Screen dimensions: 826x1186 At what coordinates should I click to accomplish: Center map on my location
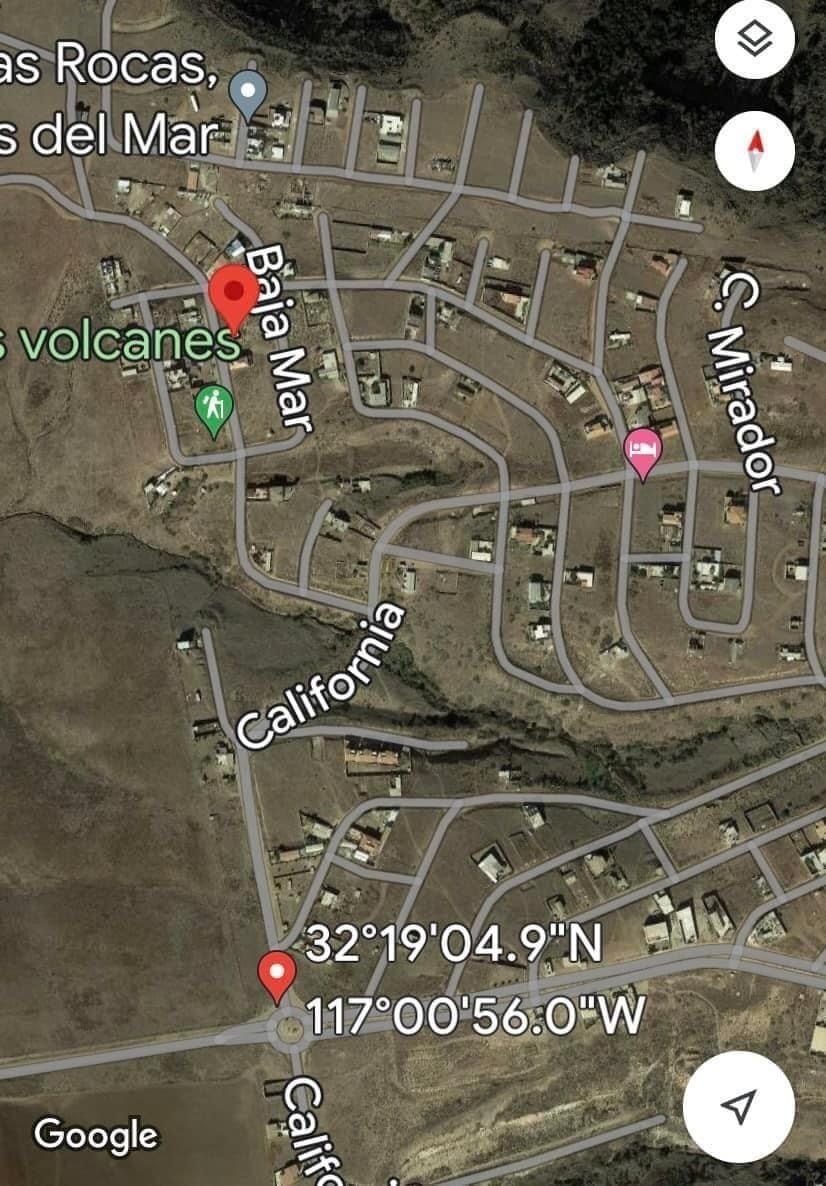[x=739, y=1105]
